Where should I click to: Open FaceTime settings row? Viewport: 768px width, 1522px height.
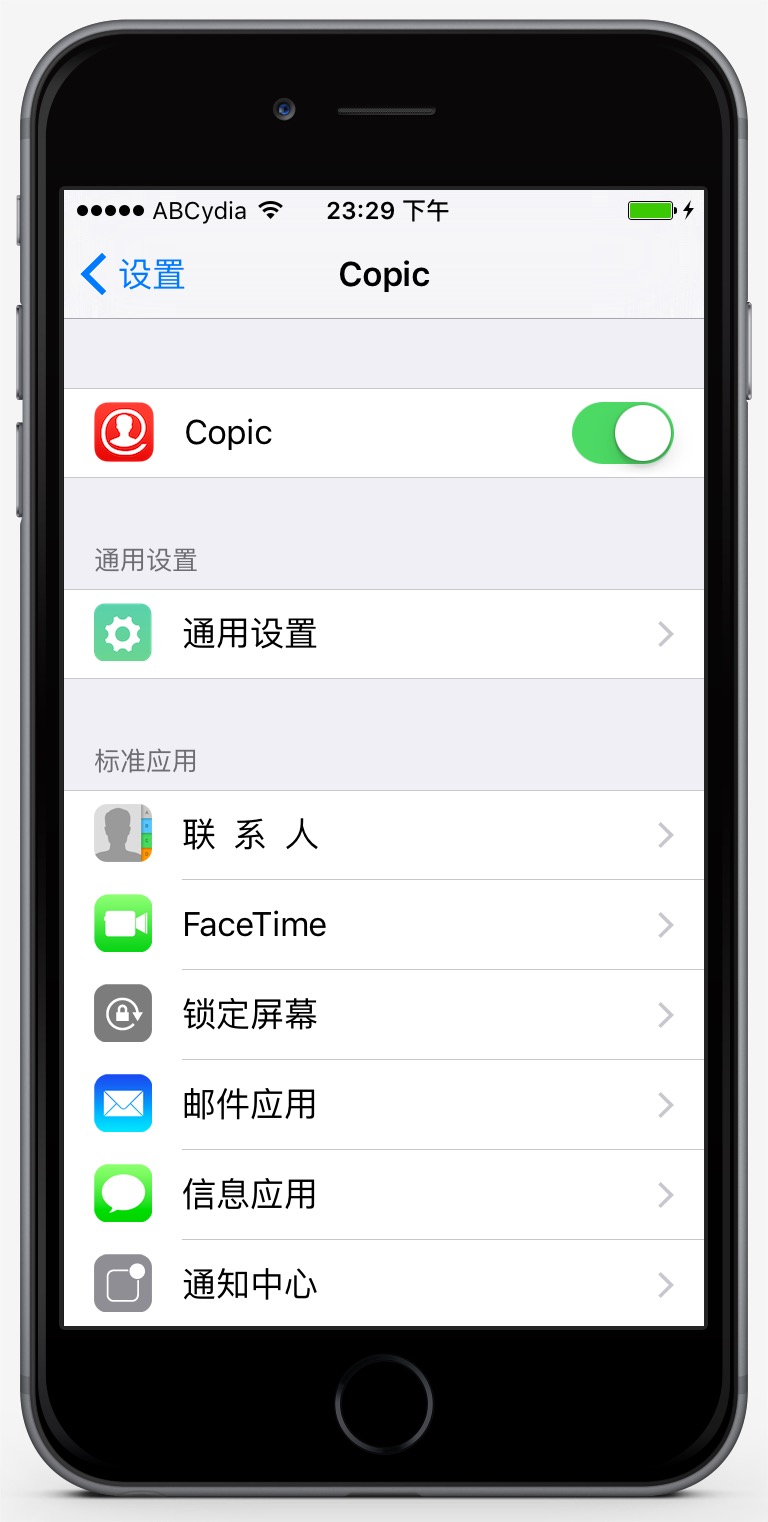tap(384, 925)
